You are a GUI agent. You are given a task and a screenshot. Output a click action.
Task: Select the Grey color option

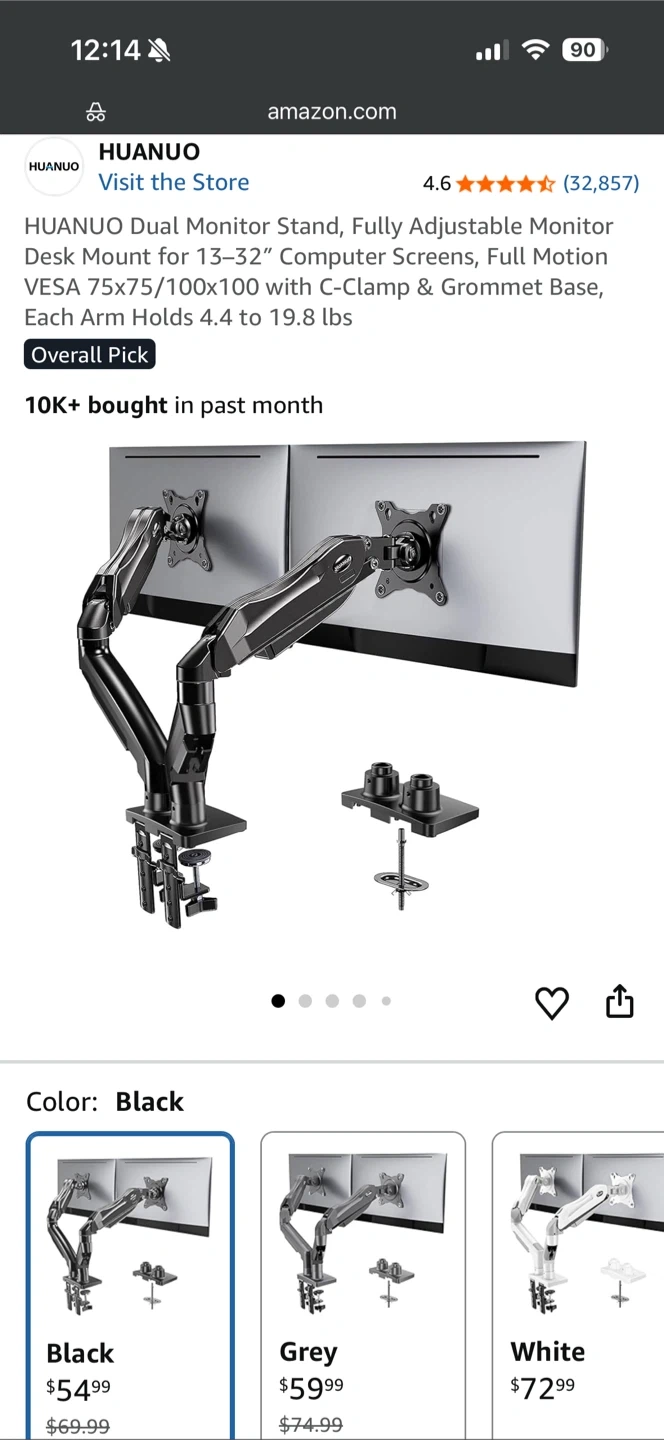pos(363,1285)
